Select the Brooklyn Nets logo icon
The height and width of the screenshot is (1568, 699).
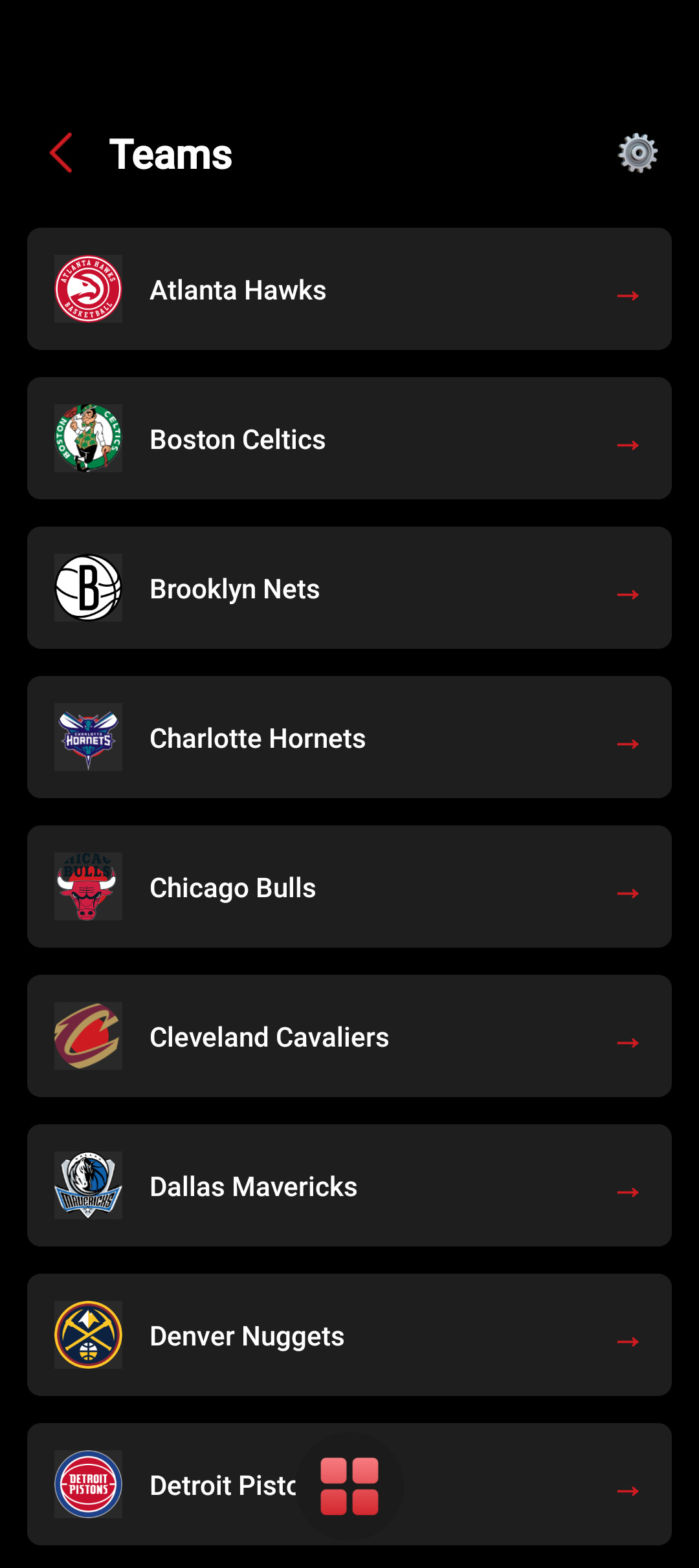tap(87, 587)
